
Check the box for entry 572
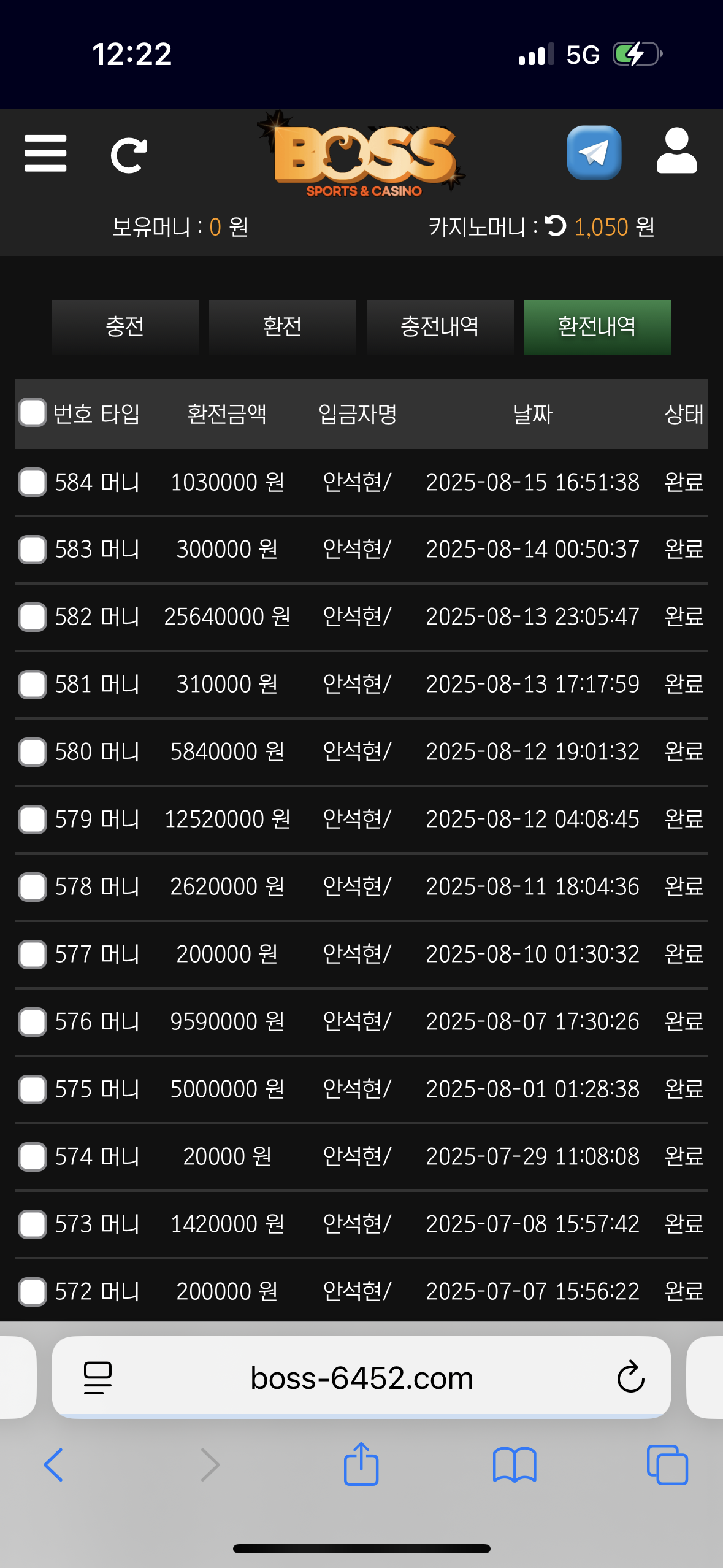pyautogui.click(x=33, y=1291)
